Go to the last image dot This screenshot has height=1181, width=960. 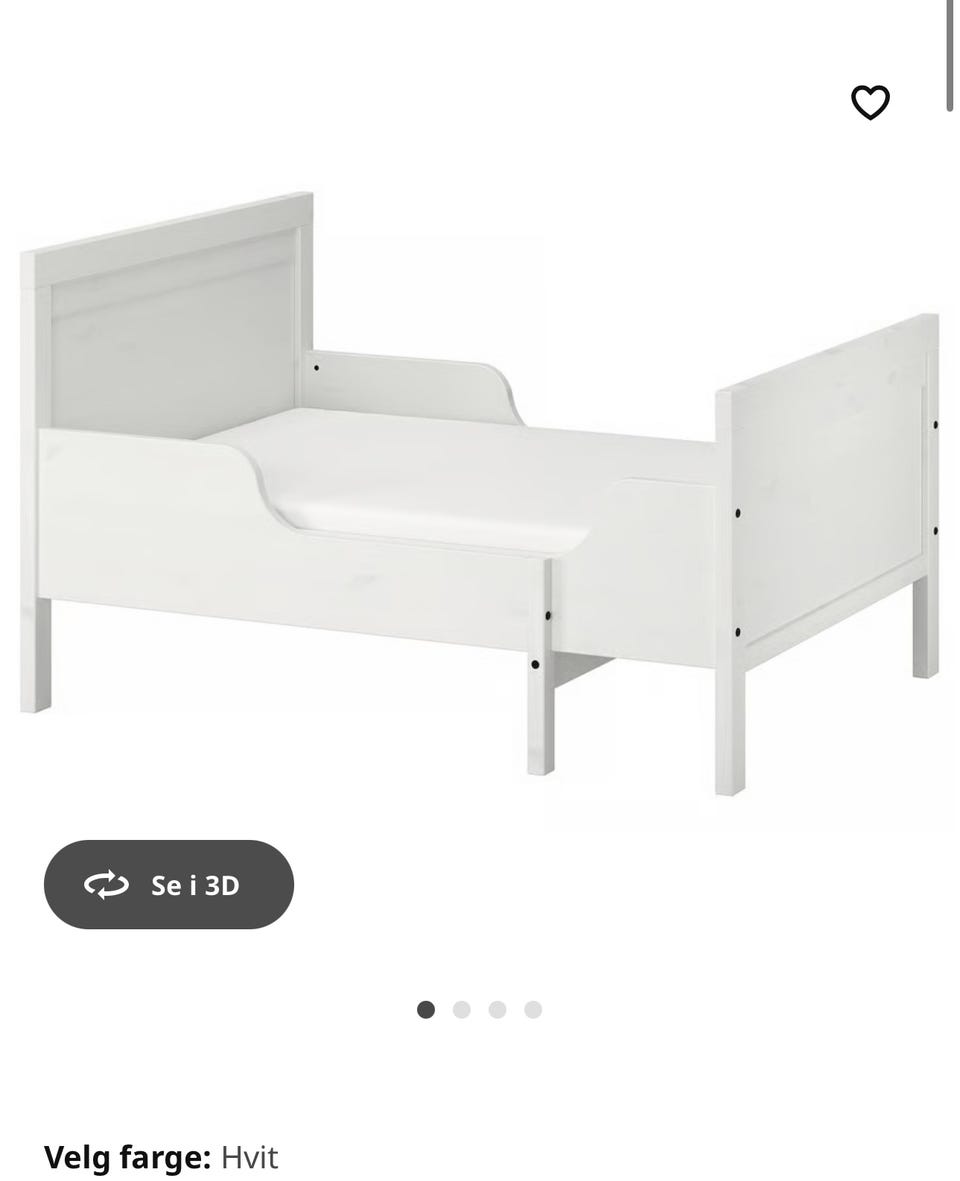(533, 1010)
